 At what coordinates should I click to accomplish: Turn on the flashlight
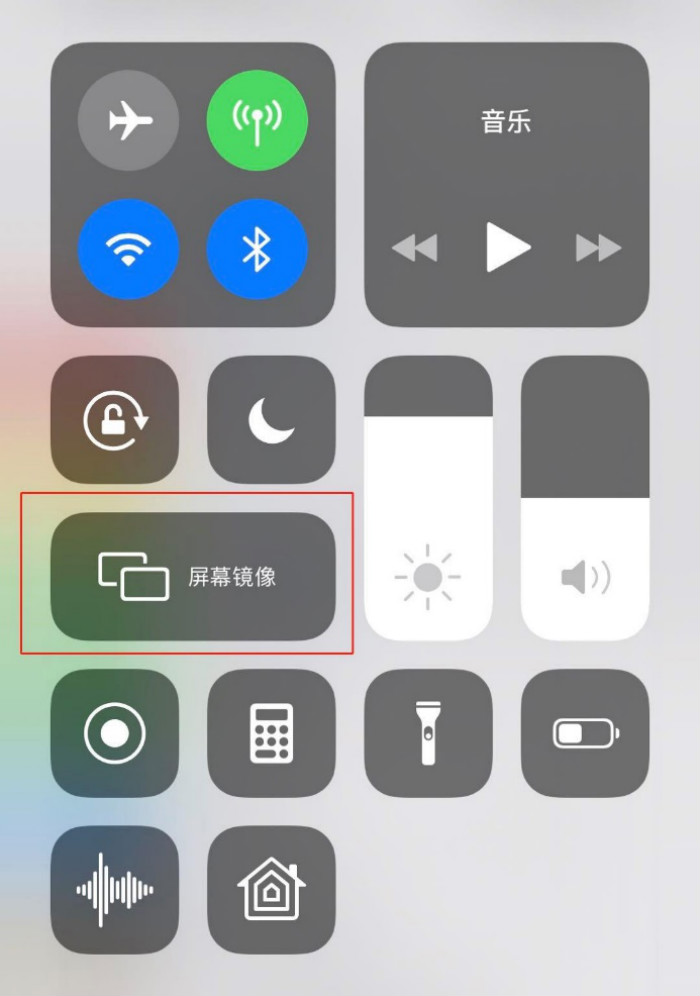click(428, 733)
